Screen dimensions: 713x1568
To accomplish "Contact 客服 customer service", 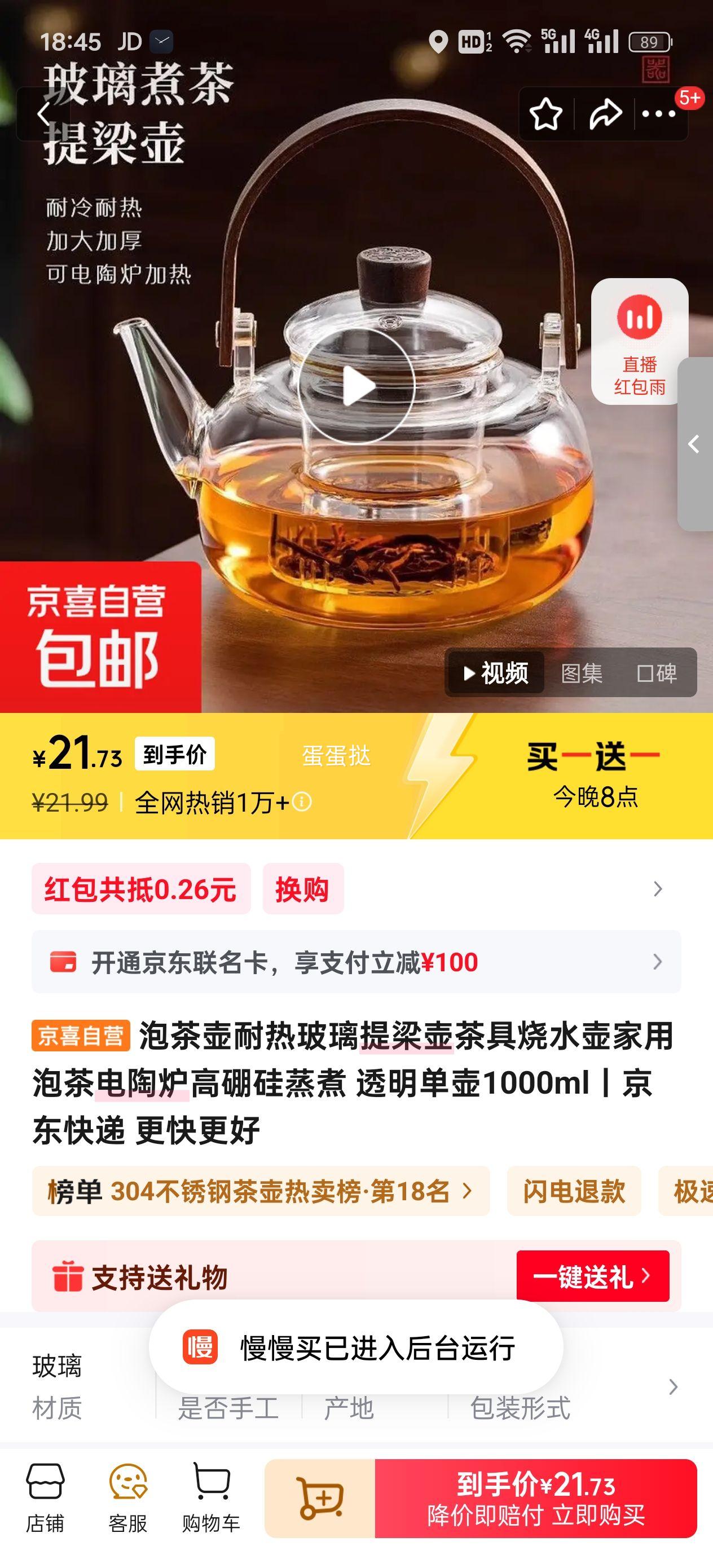I will point(128,1497).
